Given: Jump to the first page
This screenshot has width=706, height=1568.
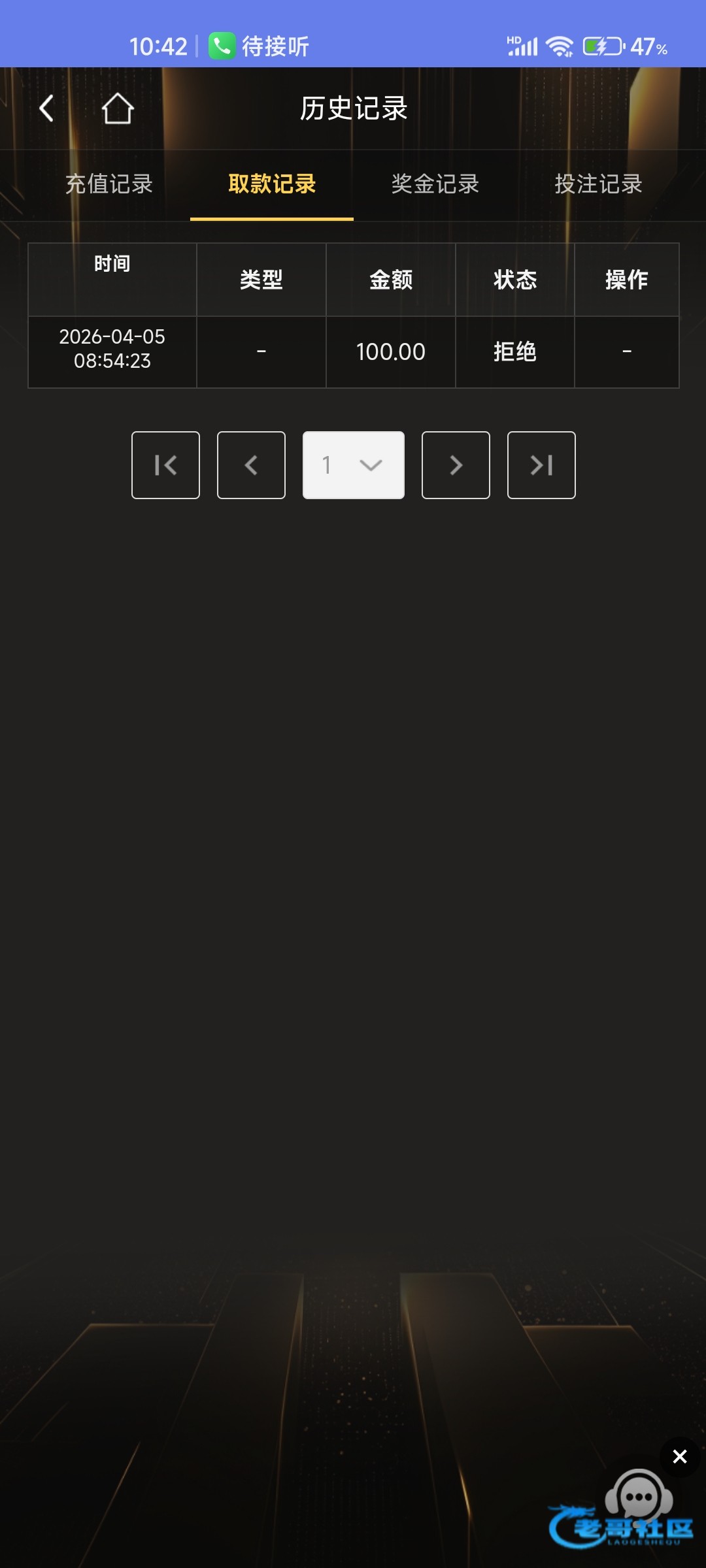Looking at the screenshot, I should (x=165, y=465).
